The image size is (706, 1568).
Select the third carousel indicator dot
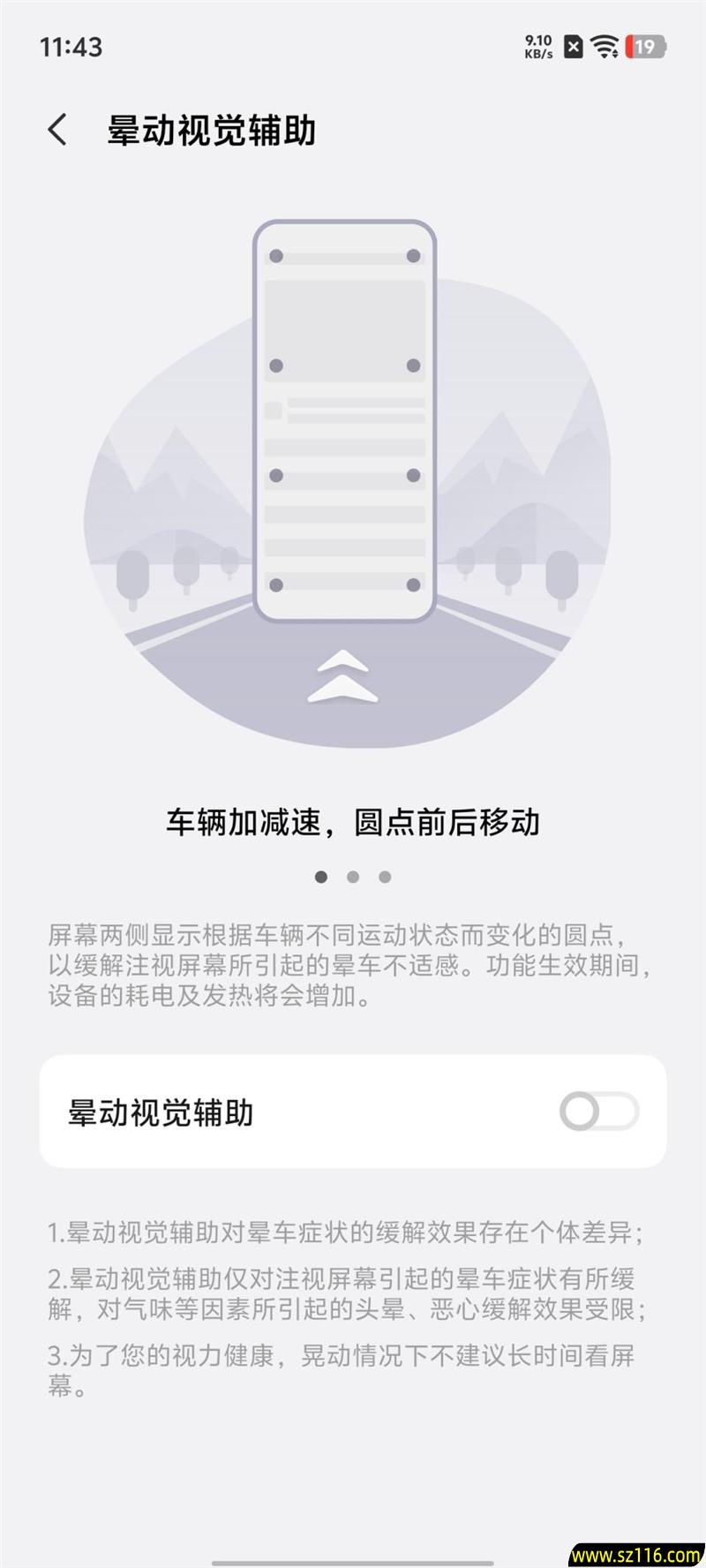point(383,878)
